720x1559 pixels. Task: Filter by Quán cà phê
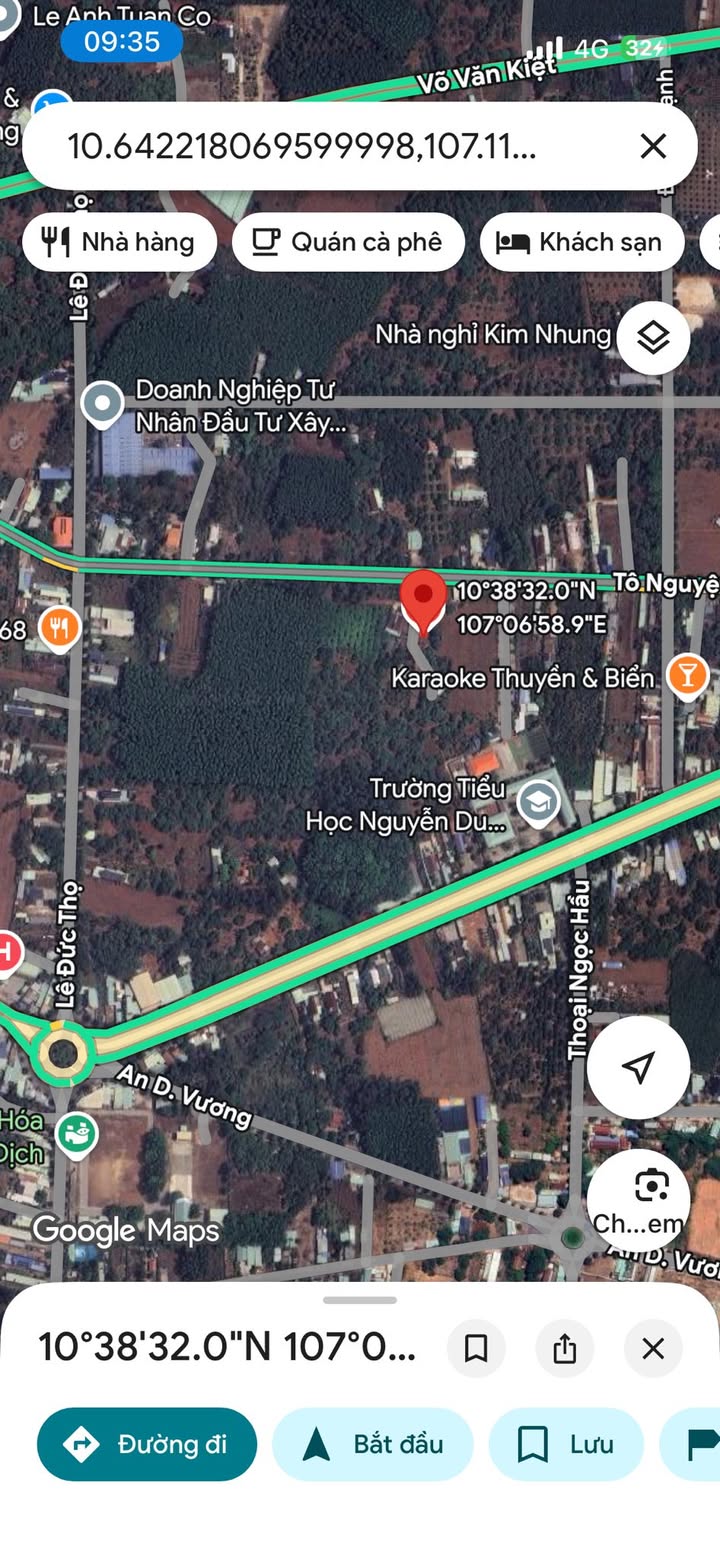348,242
